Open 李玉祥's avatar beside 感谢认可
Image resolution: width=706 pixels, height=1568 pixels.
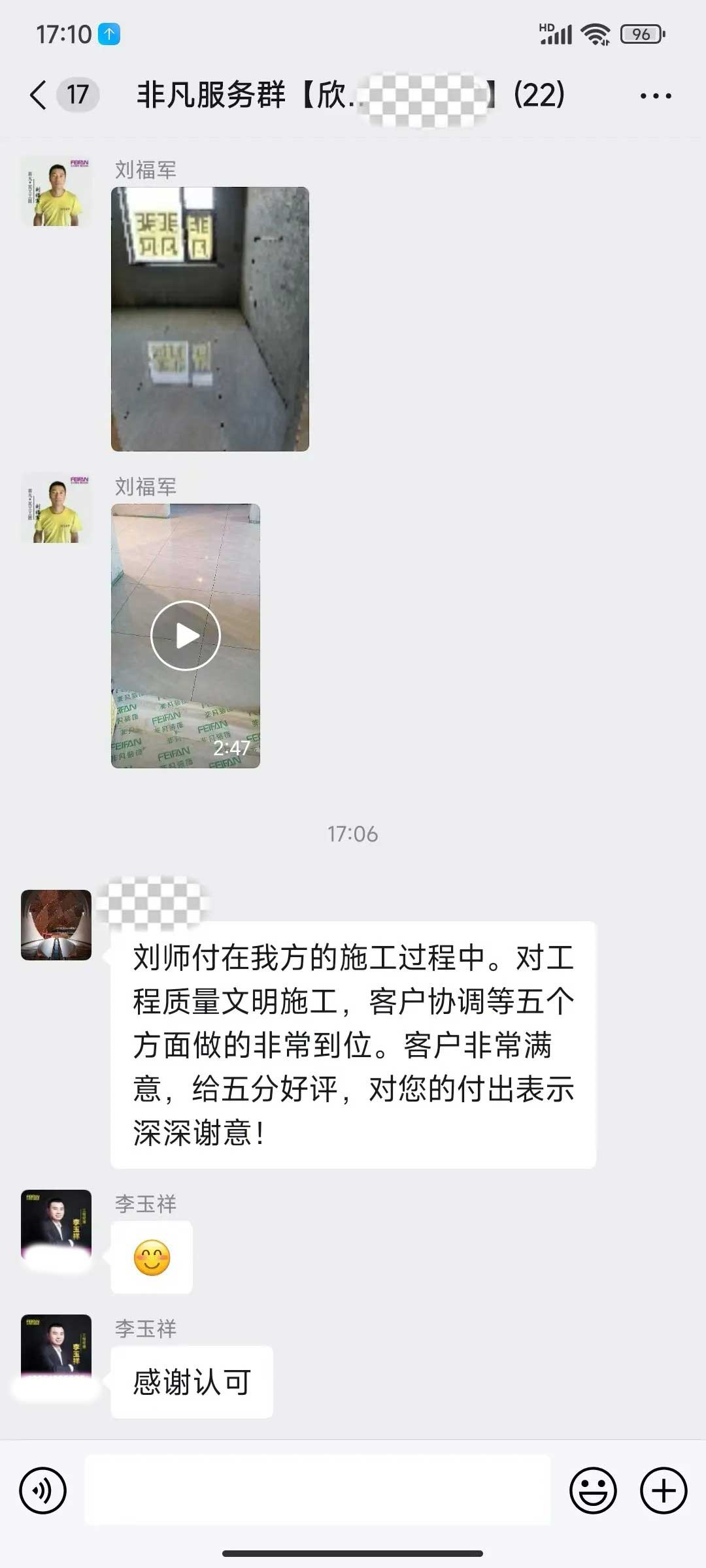pos(56,1346)
